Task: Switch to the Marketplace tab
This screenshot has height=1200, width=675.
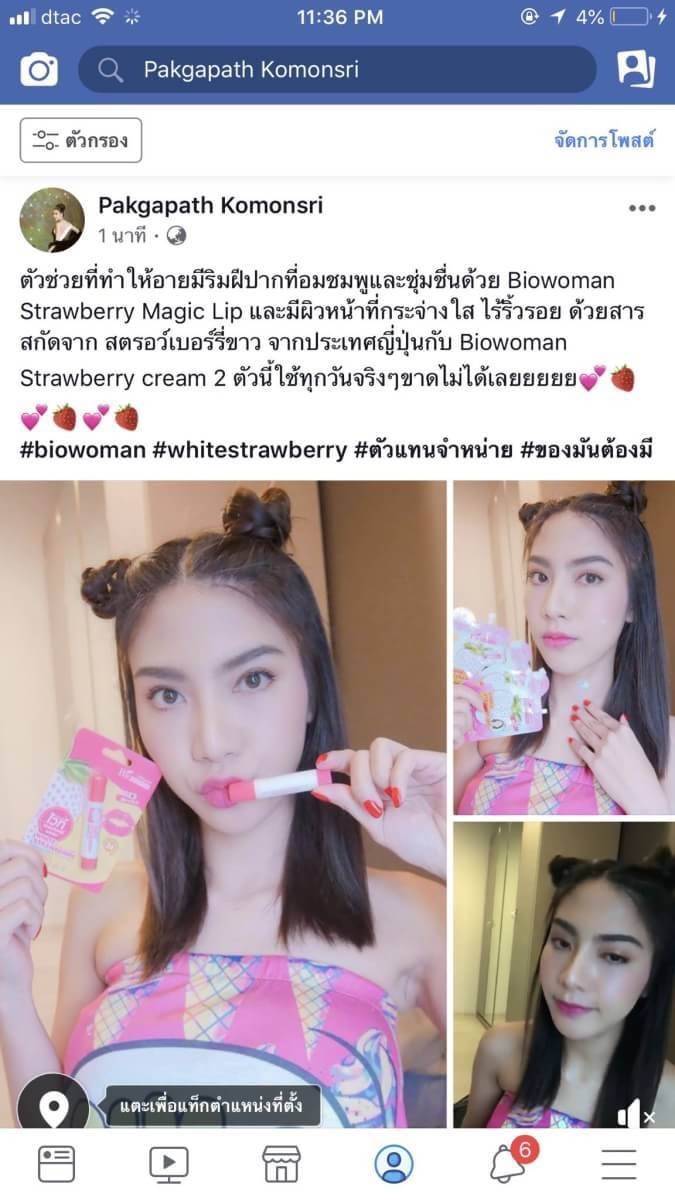Action: (x=281, y=1164)
